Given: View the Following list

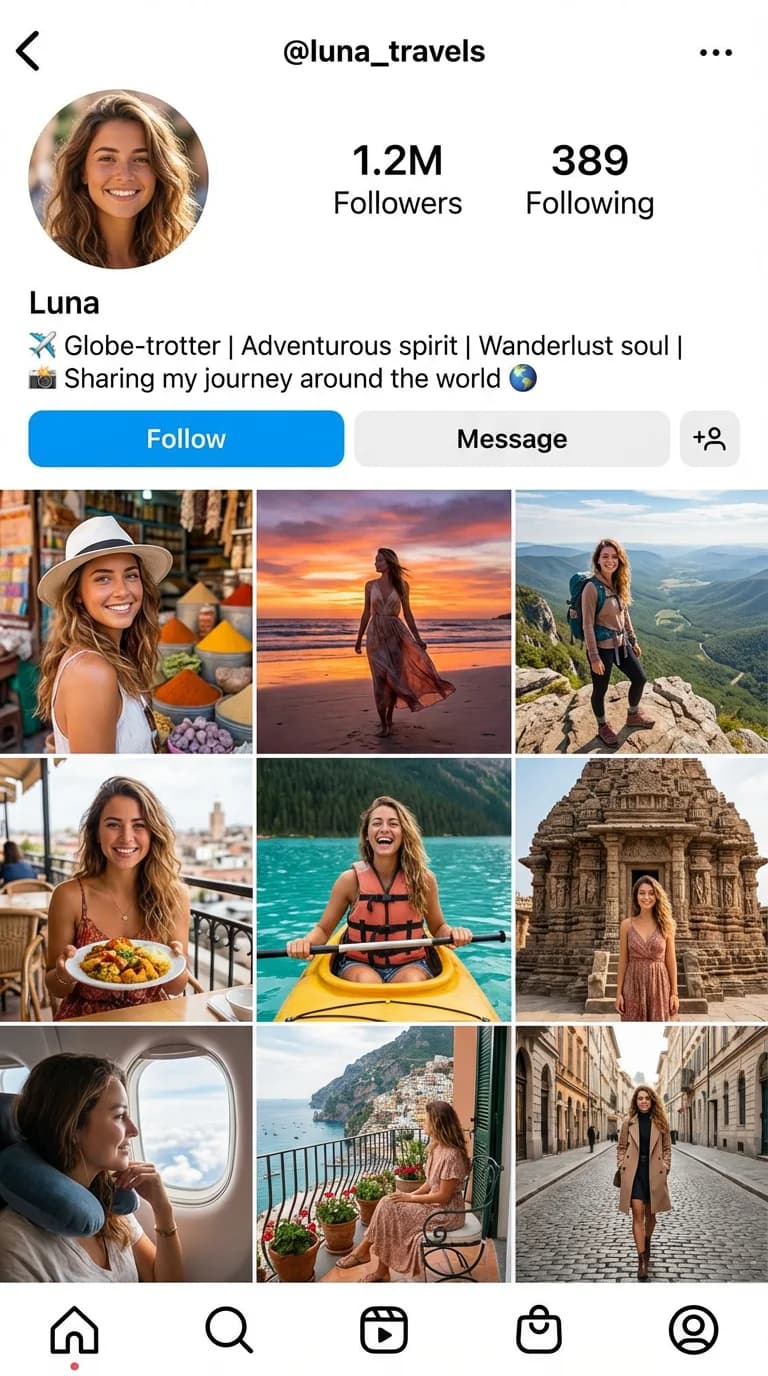Looking at the screenshot, I should [x=588, y=178].
